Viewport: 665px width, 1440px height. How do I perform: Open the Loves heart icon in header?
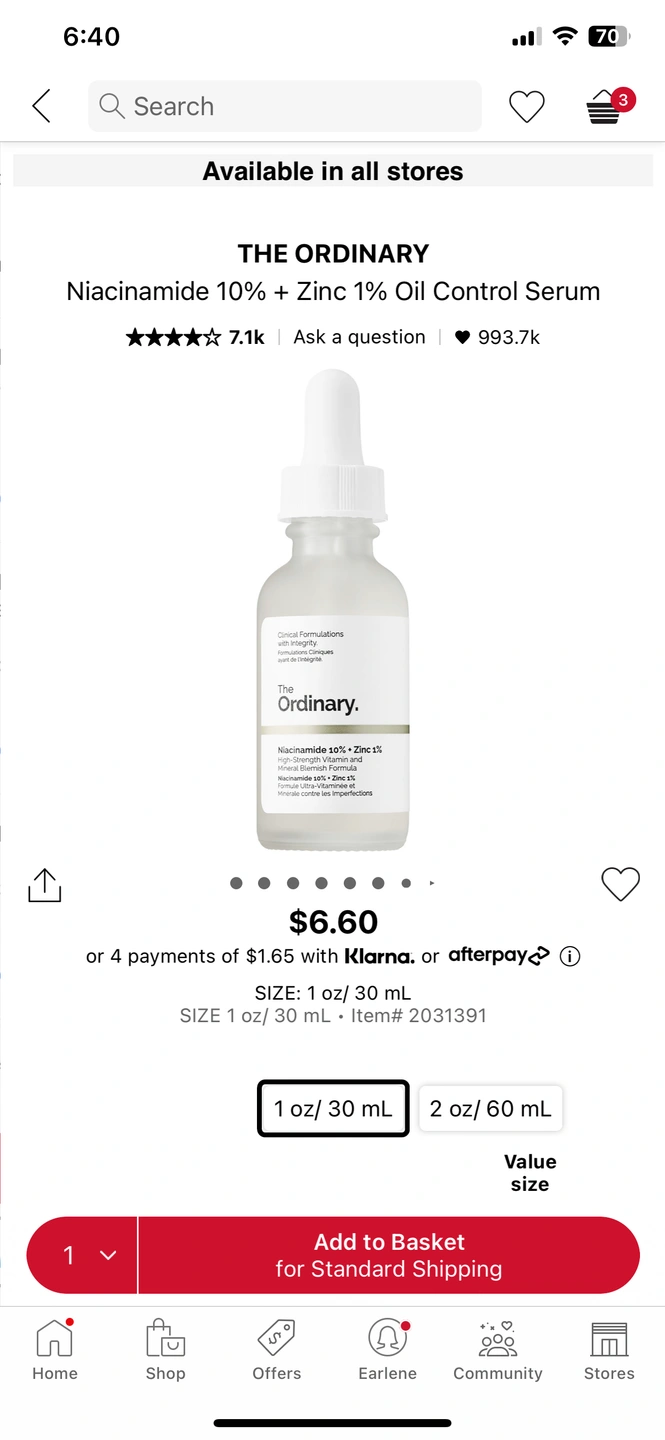(x=526, y=106)
